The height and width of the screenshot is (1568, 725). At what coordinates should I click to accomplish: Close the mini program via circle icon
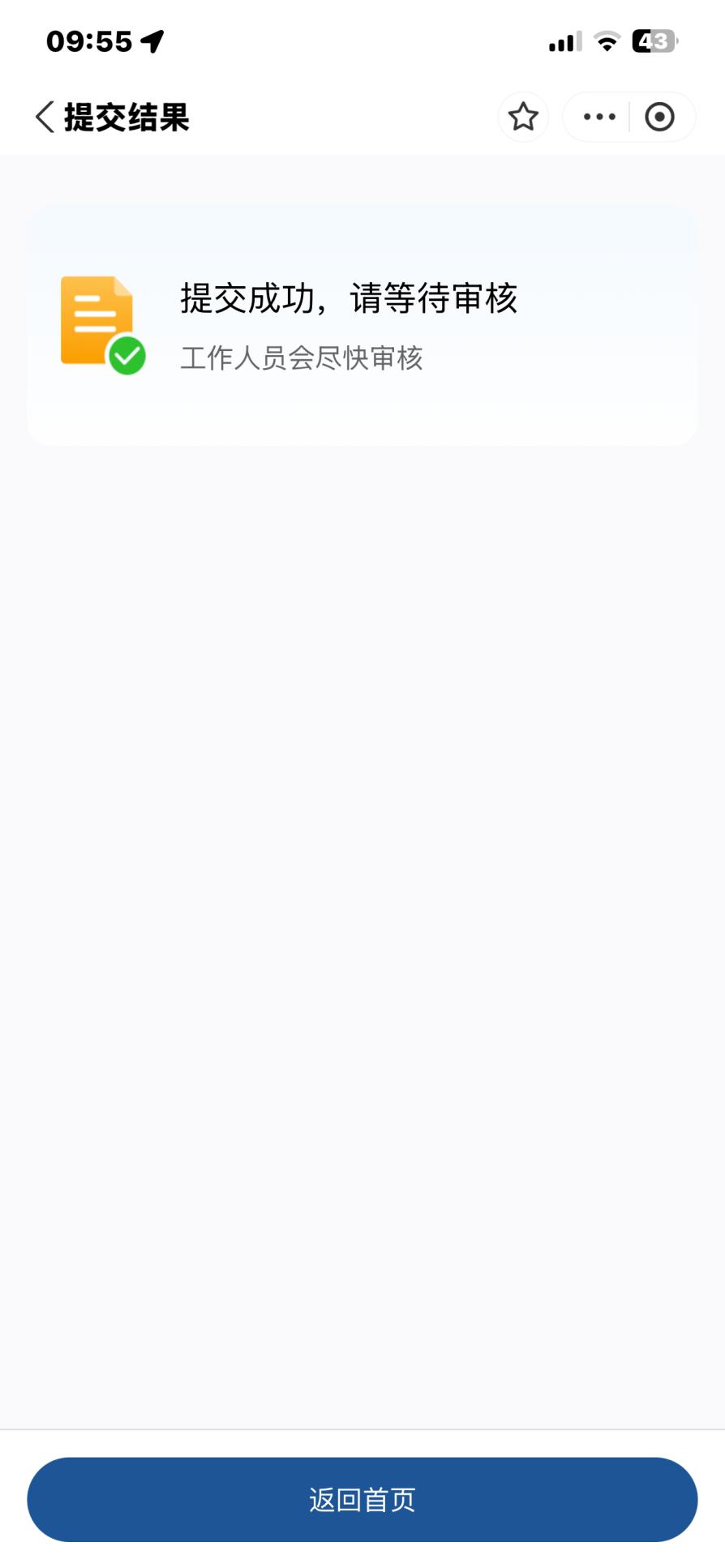(x=659, y=118)
